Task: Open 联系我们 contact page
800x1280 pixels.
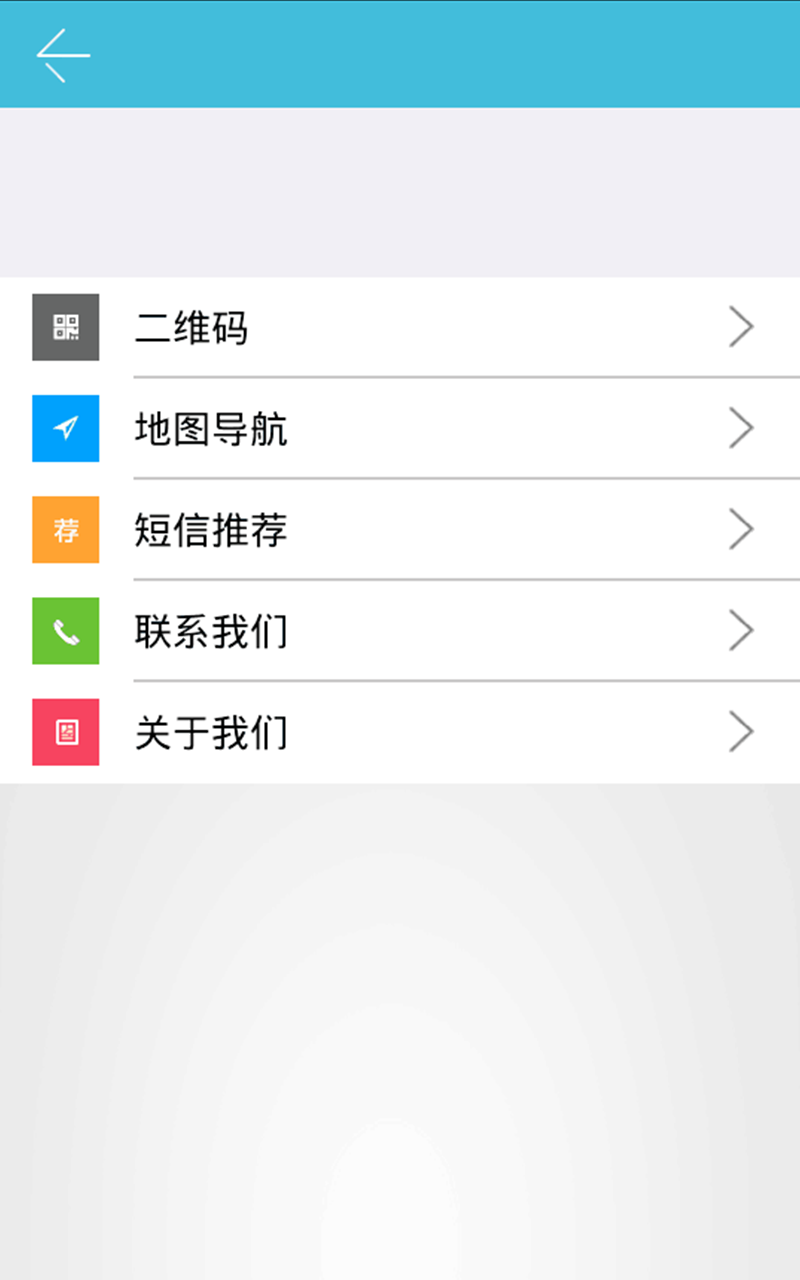Action: click(400, 631)
